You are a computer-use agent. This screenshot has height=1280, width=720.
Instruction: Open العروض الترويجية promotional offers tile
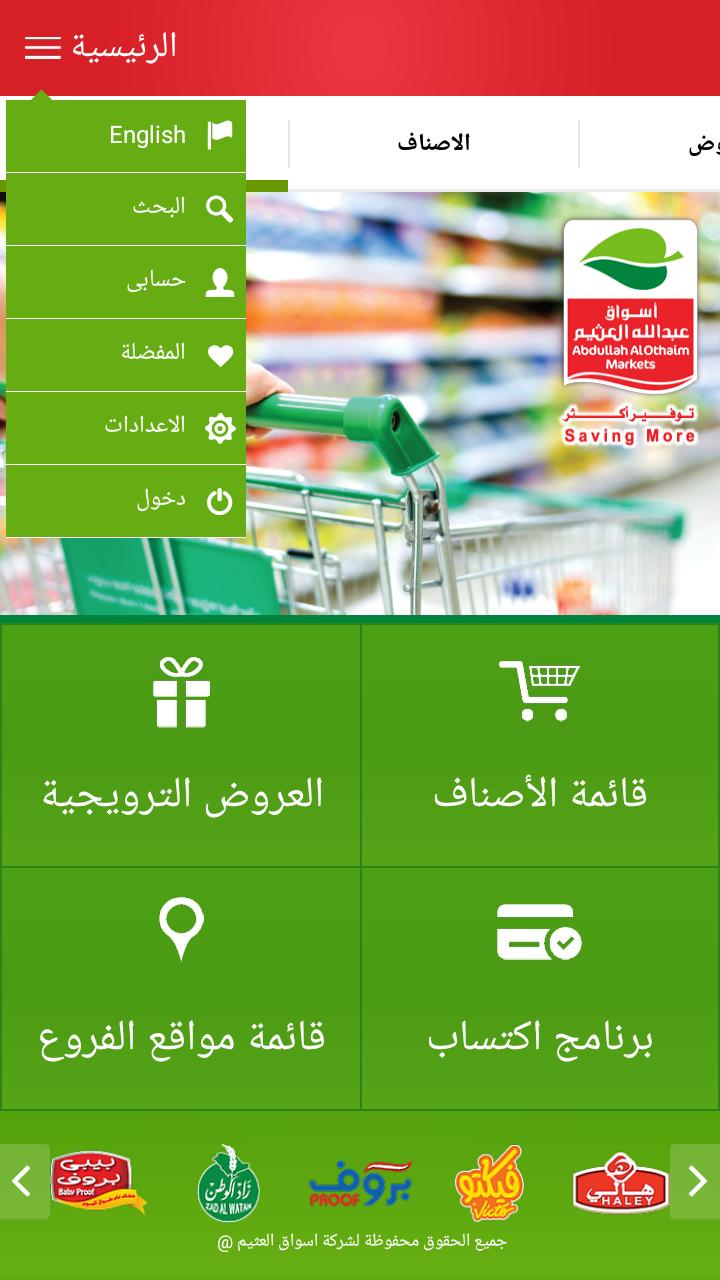(x=181, y=745)
